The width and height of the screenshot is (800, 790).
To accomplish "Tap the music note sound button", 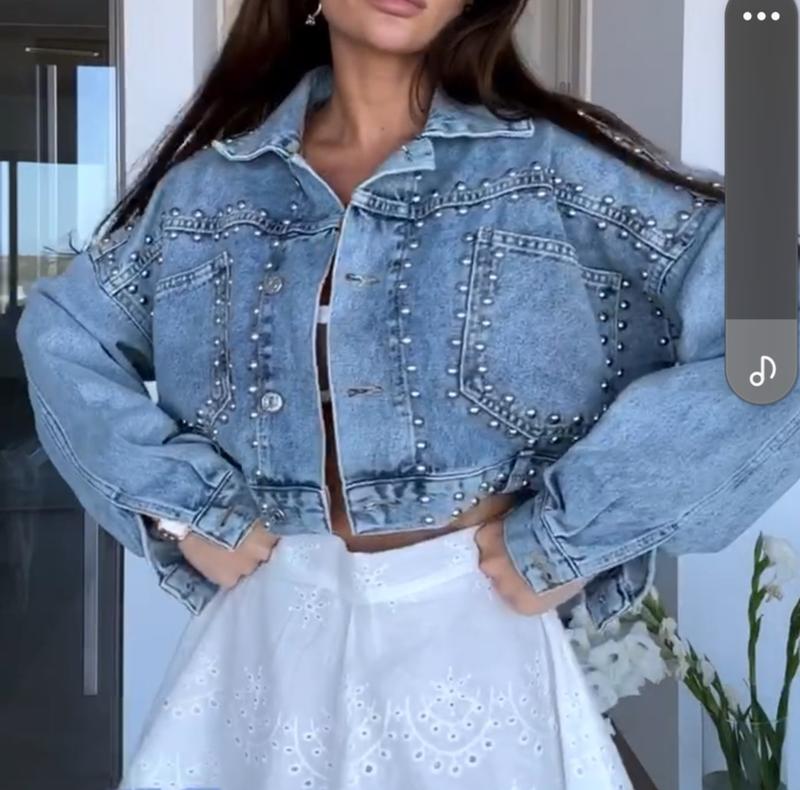I will tap(762, 370).
